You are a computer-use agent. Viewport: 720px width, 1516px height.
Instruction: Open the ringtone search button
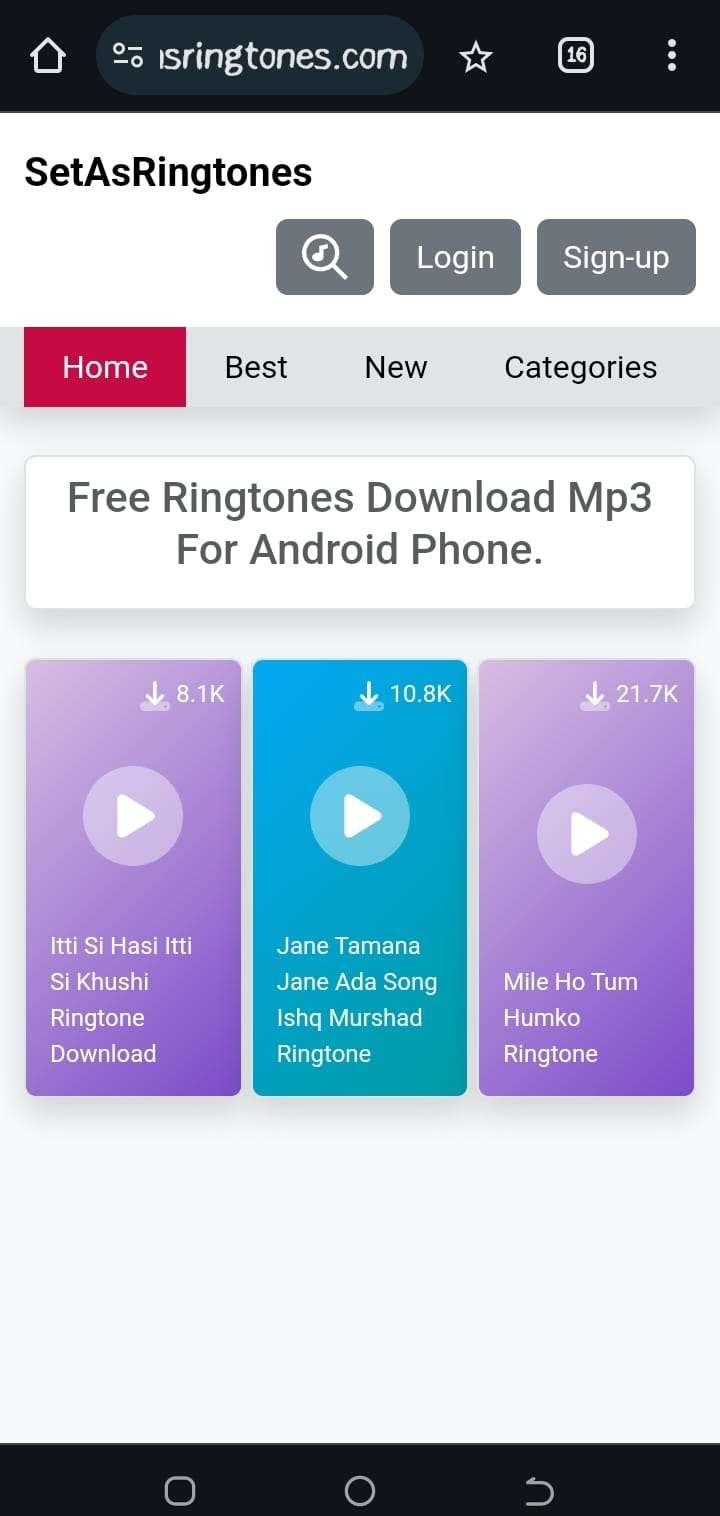coord(324,257)
